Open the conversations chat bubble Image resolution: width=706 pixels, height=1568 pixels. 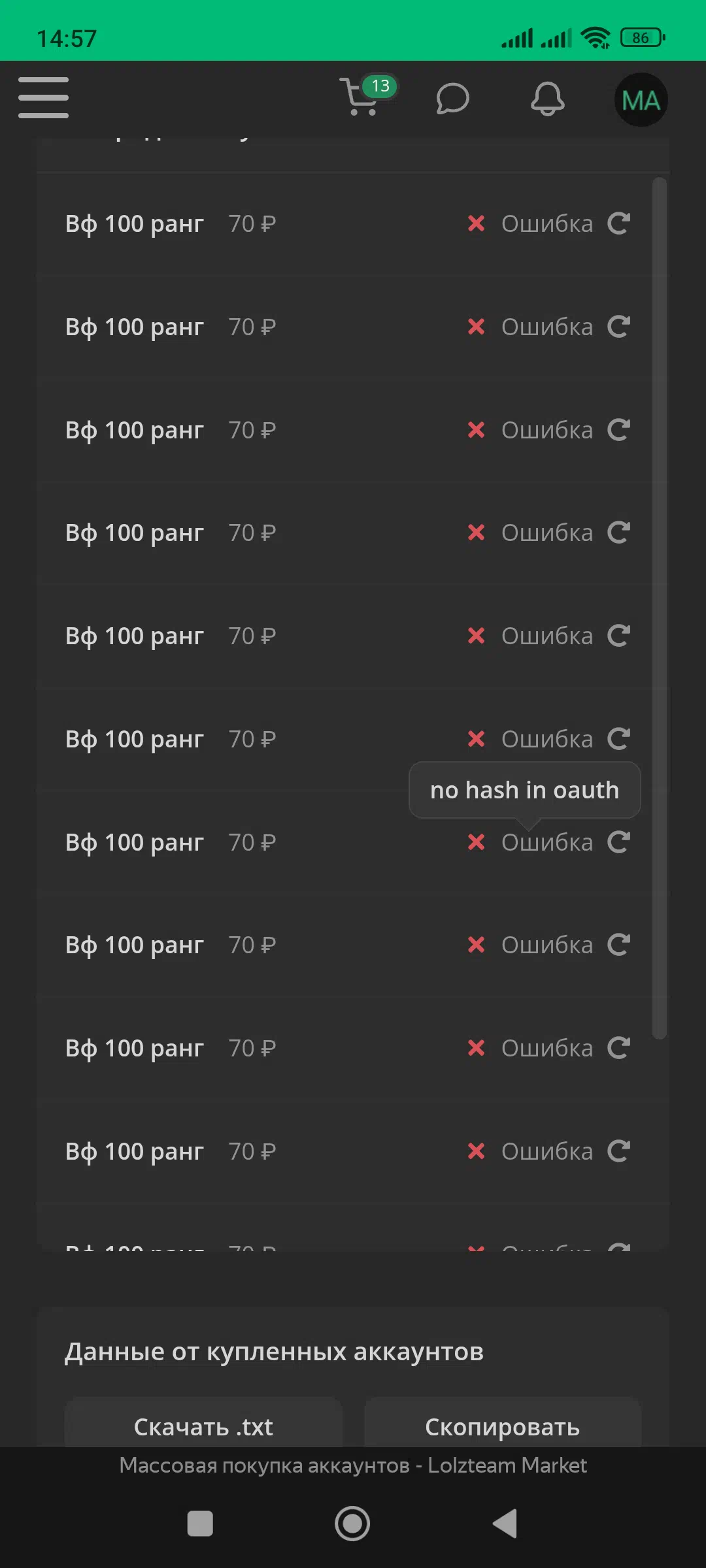pos(452,99)
